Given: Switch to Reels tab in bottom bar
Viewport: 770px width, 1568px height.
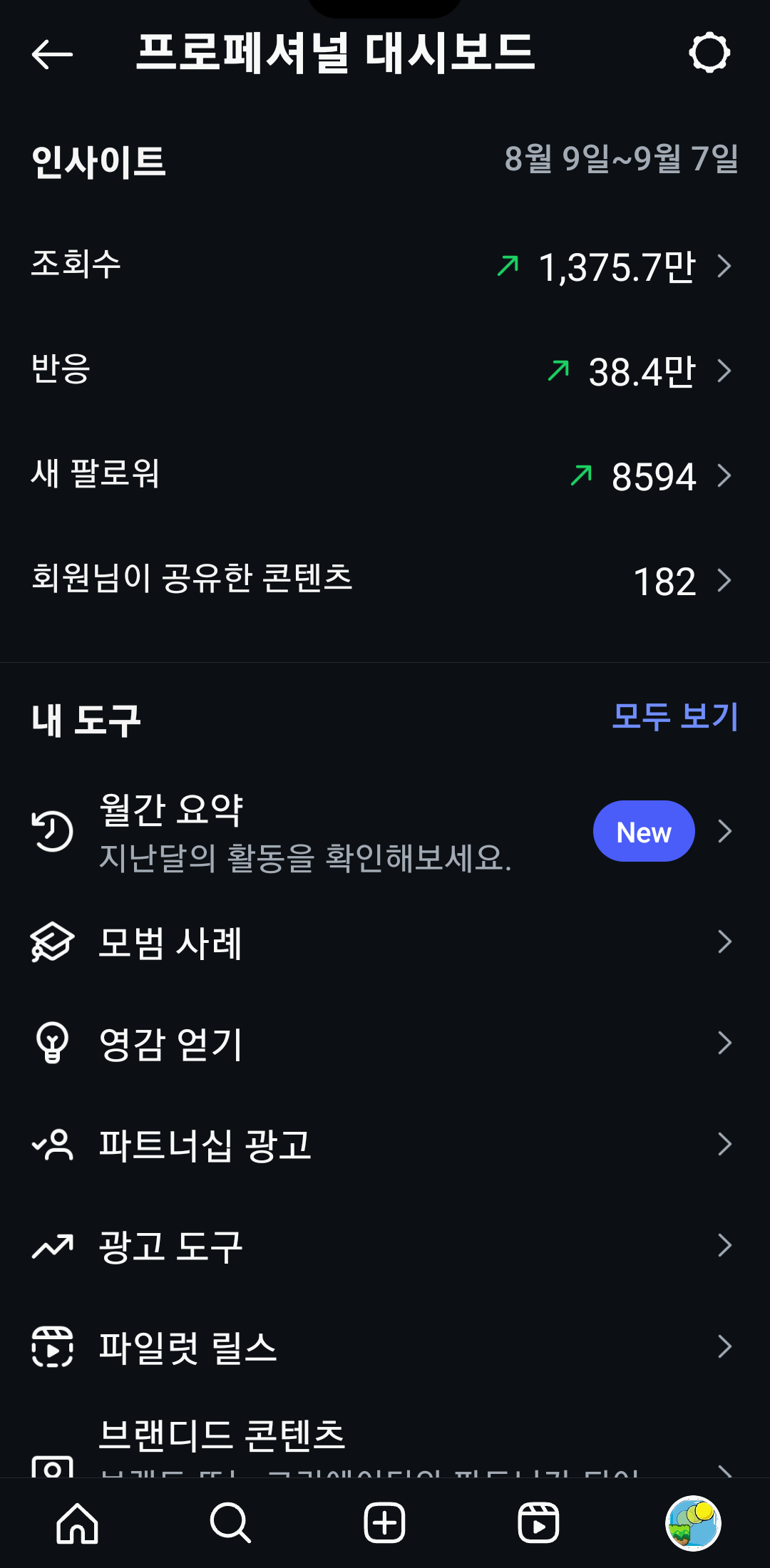Looking at the screenshot, I should click(x=538, y=1523).
